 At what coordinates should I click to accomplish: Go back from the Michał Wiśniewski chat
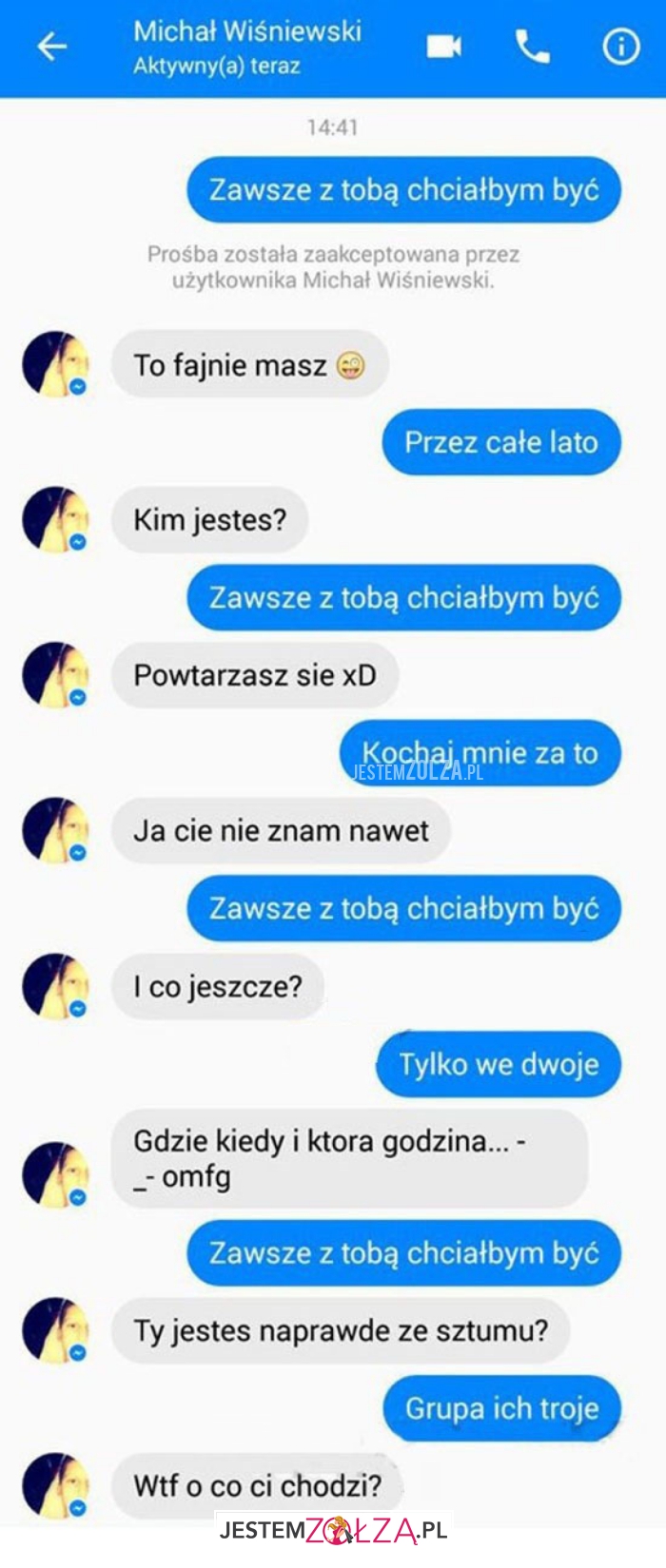coord(51,47)
